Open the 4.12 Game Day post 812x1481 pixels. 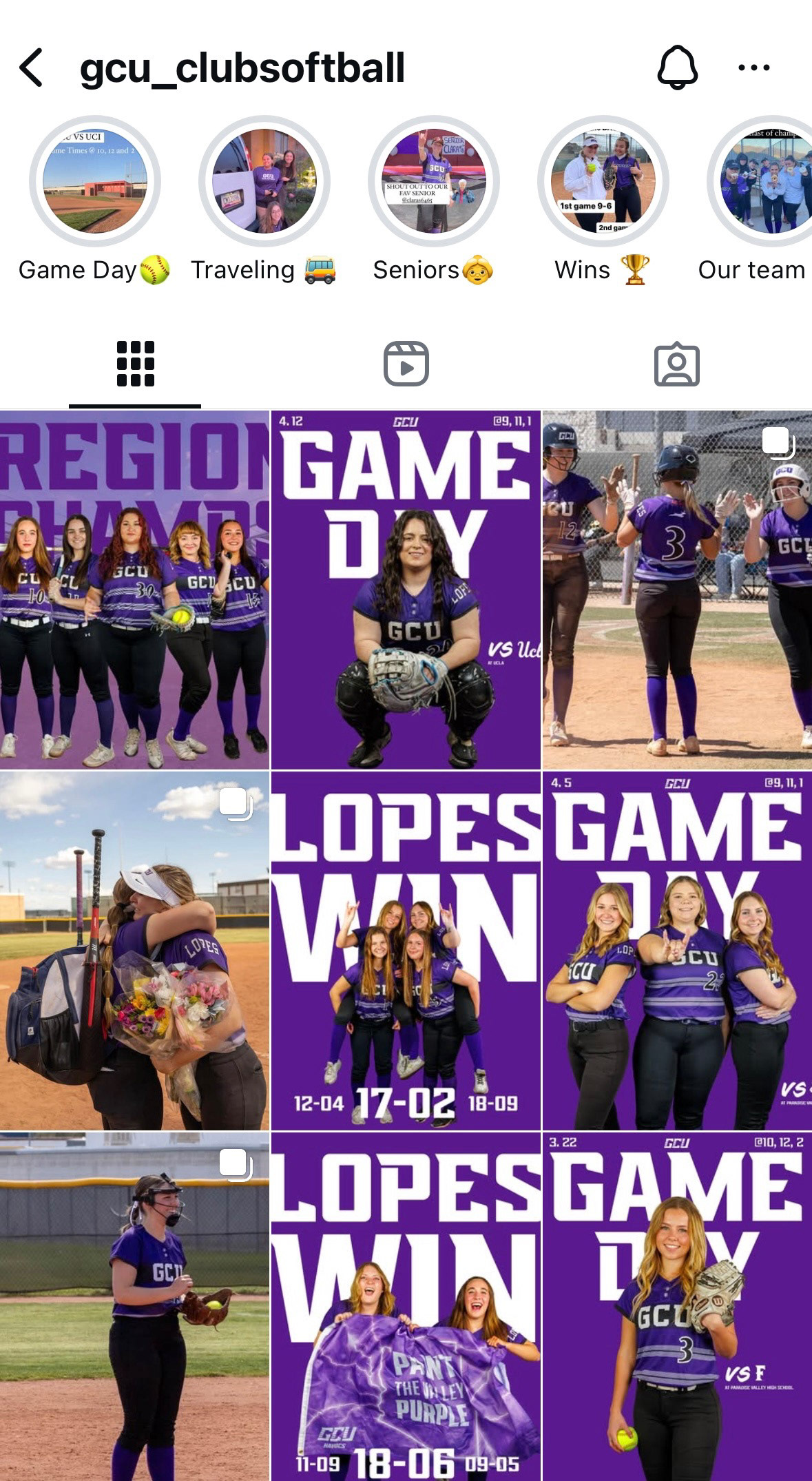(406, 590)
